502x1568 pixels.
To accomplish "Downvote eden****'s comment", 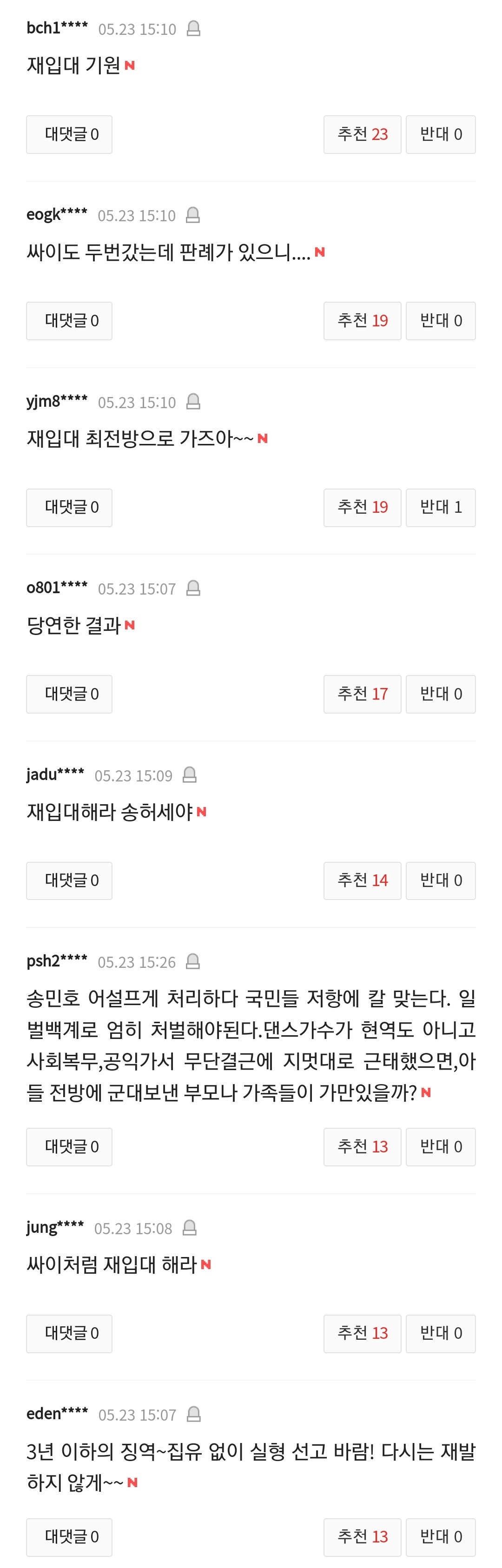I will (441, 1537).
